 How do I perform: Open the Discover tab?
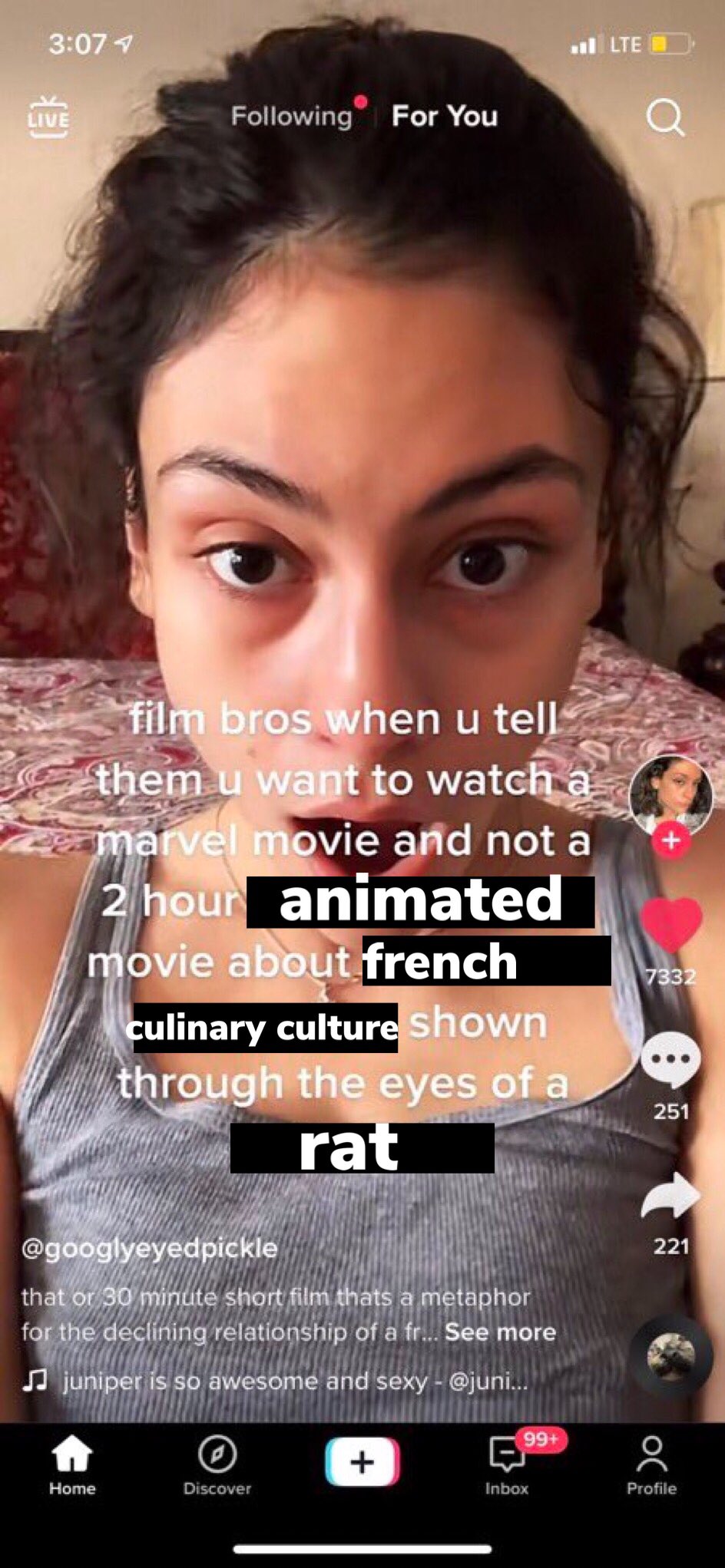coord(217,1466)
